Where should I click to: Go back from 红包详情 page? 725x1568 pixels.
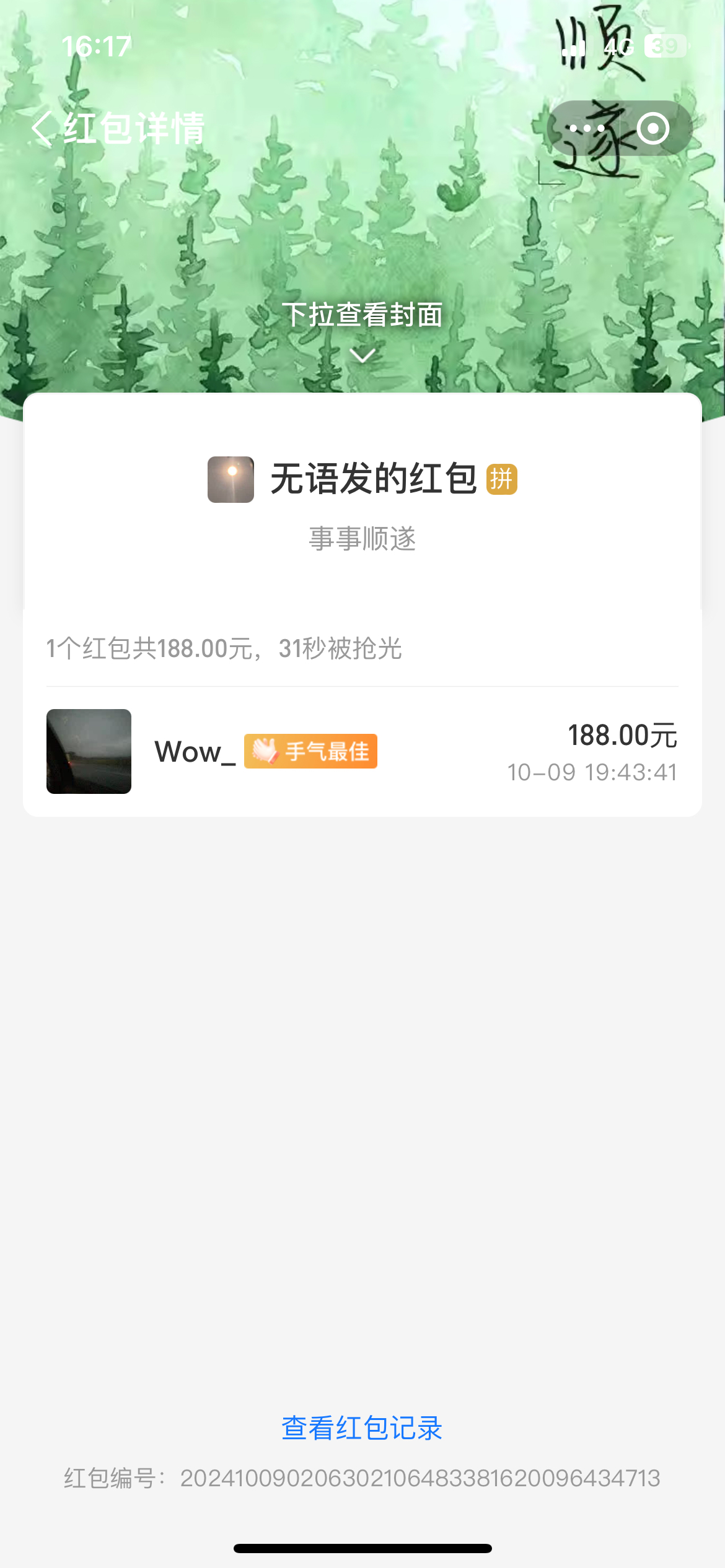(42, 129)
